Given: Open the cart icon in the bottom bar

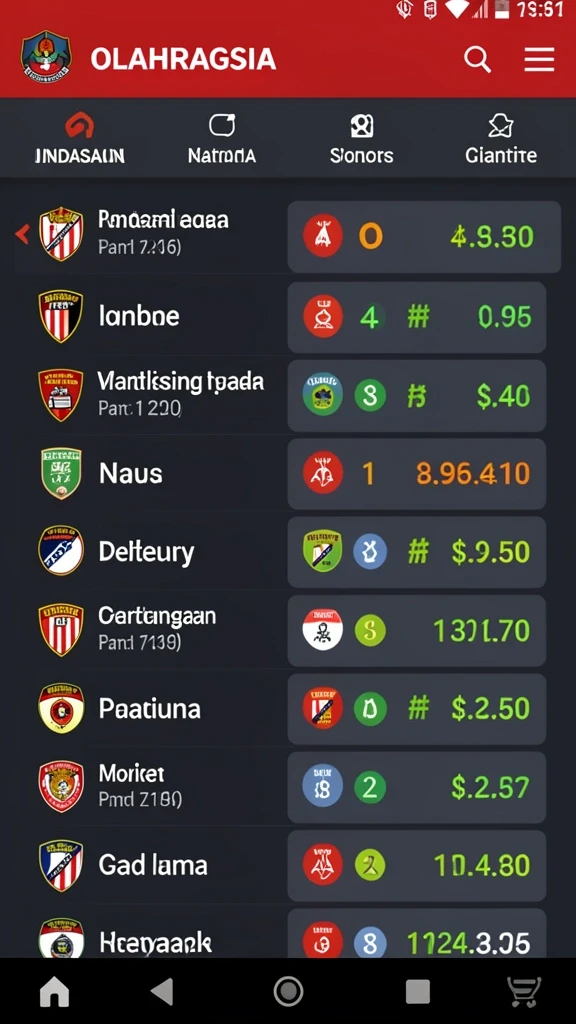Looking at the screenshot, I should [524, 992].
